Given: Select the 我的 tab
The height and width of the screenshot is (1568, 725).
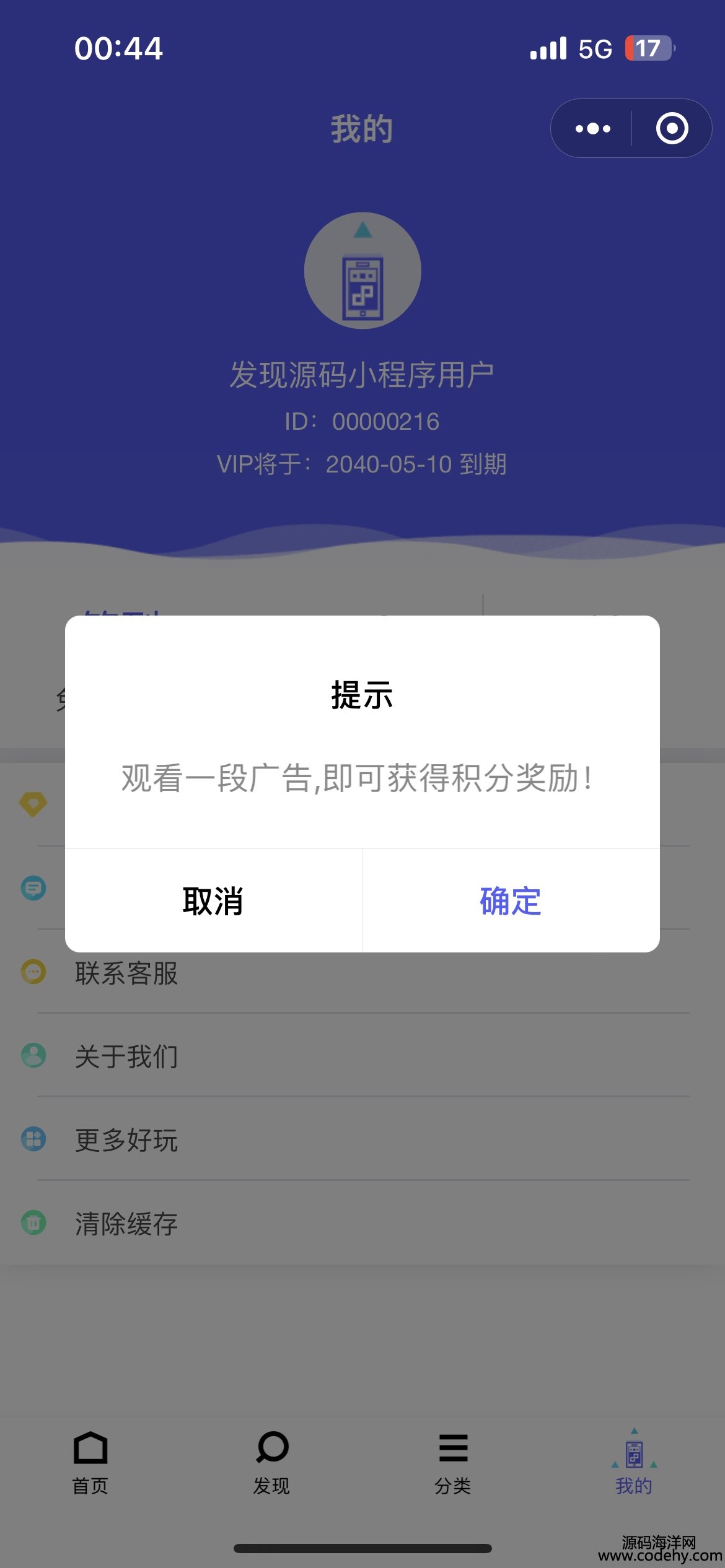Looking at the screenshot, I should (x=634, y=1463).
